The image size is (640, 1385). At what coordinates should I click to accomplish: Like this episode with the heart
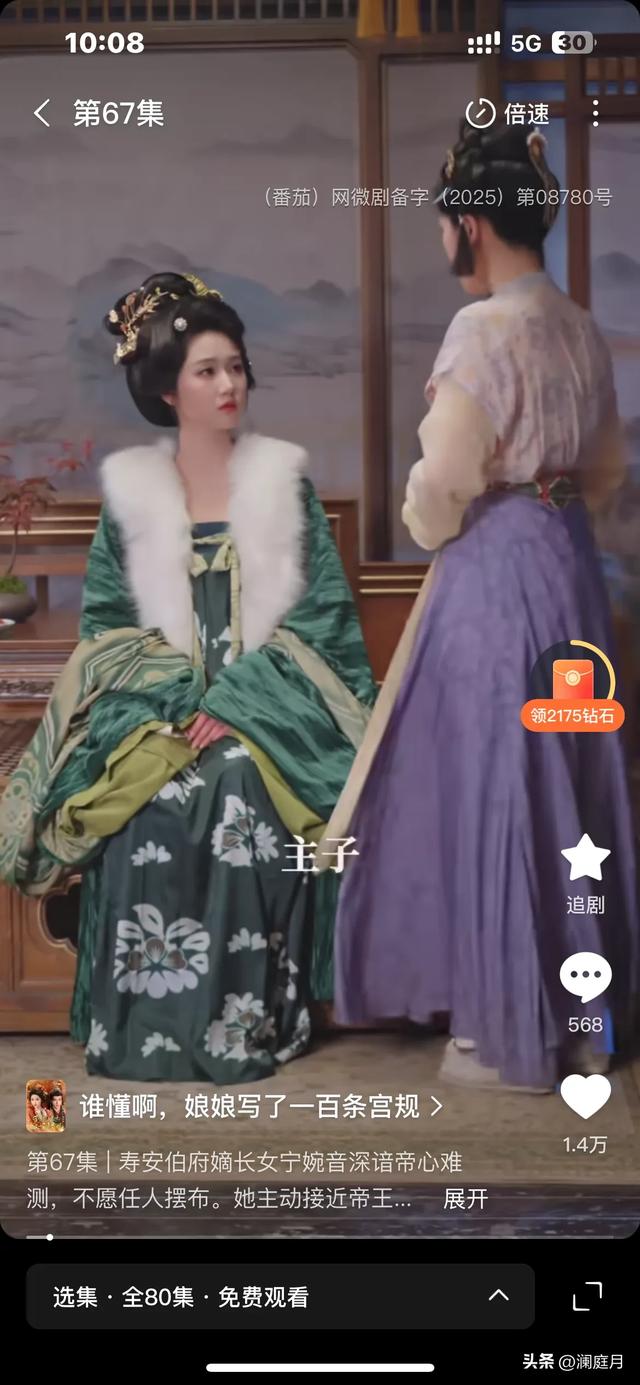[585, 1098]
